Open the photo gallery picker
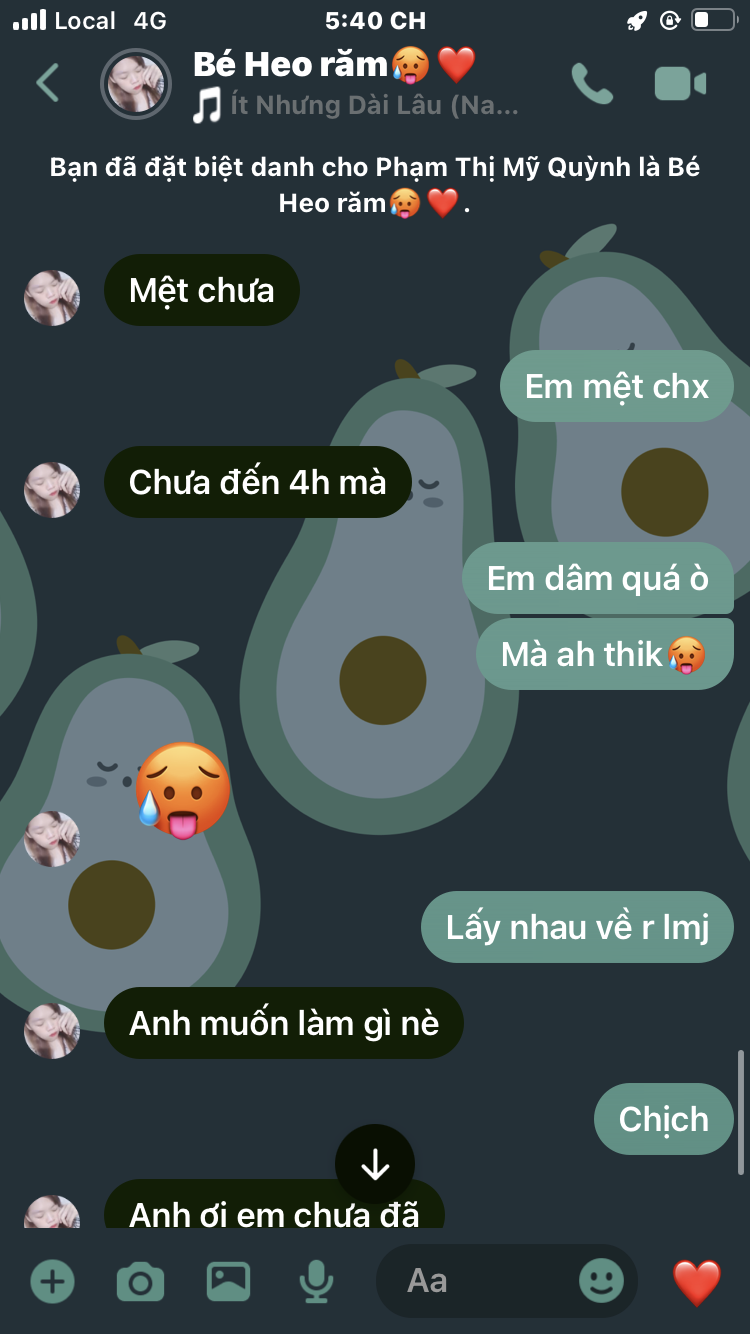 point(228,1281)
